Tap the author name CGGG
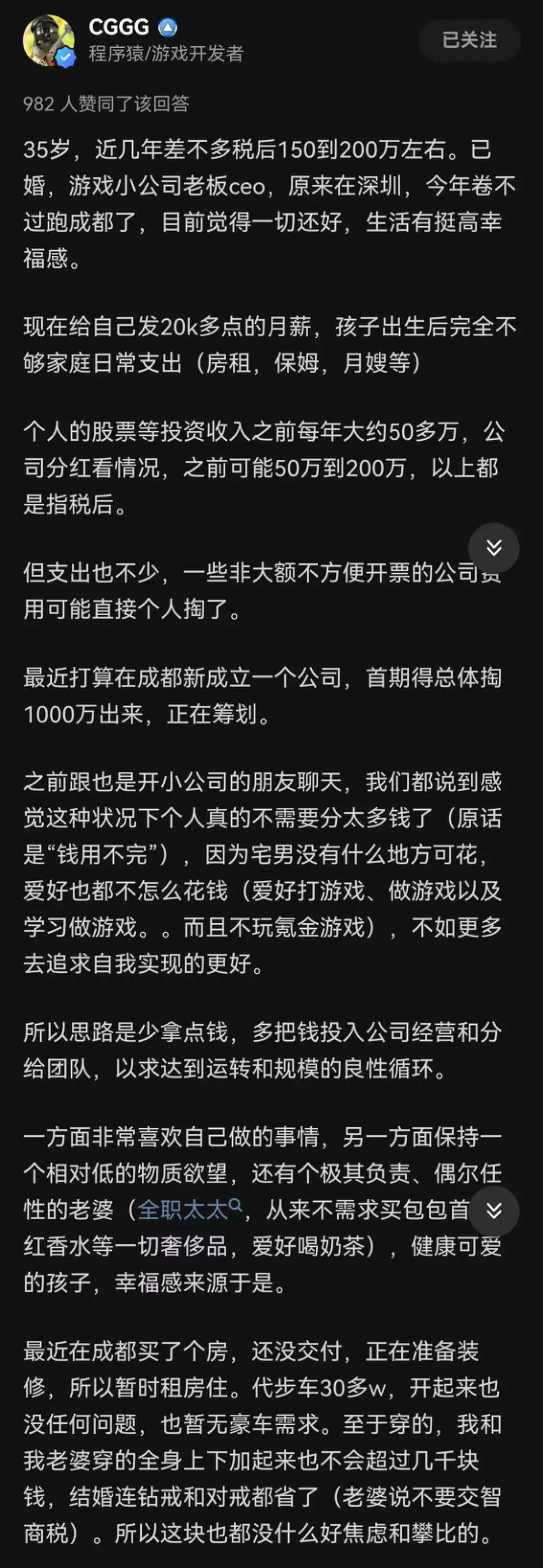The height and width of the screenshot is (1568, 543). pyautogui.click(x=119, y=27)
